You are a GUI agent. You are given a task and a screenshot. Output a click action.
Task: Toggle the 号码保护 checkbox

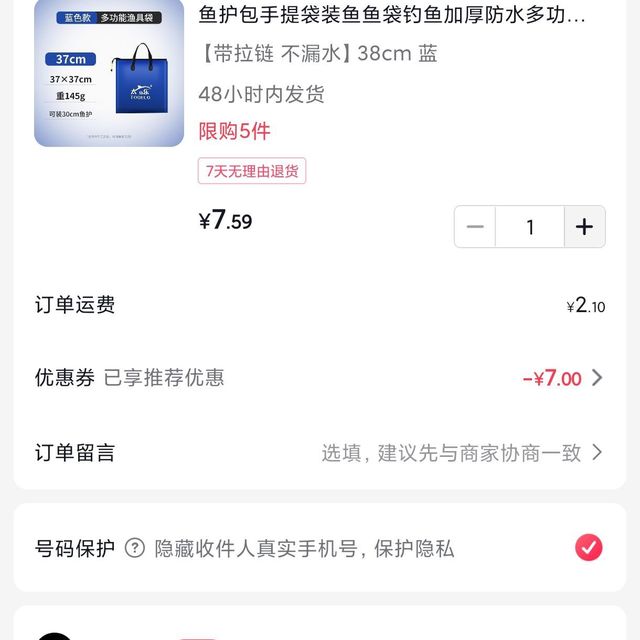pyautogui.click(x=589, y=548)
